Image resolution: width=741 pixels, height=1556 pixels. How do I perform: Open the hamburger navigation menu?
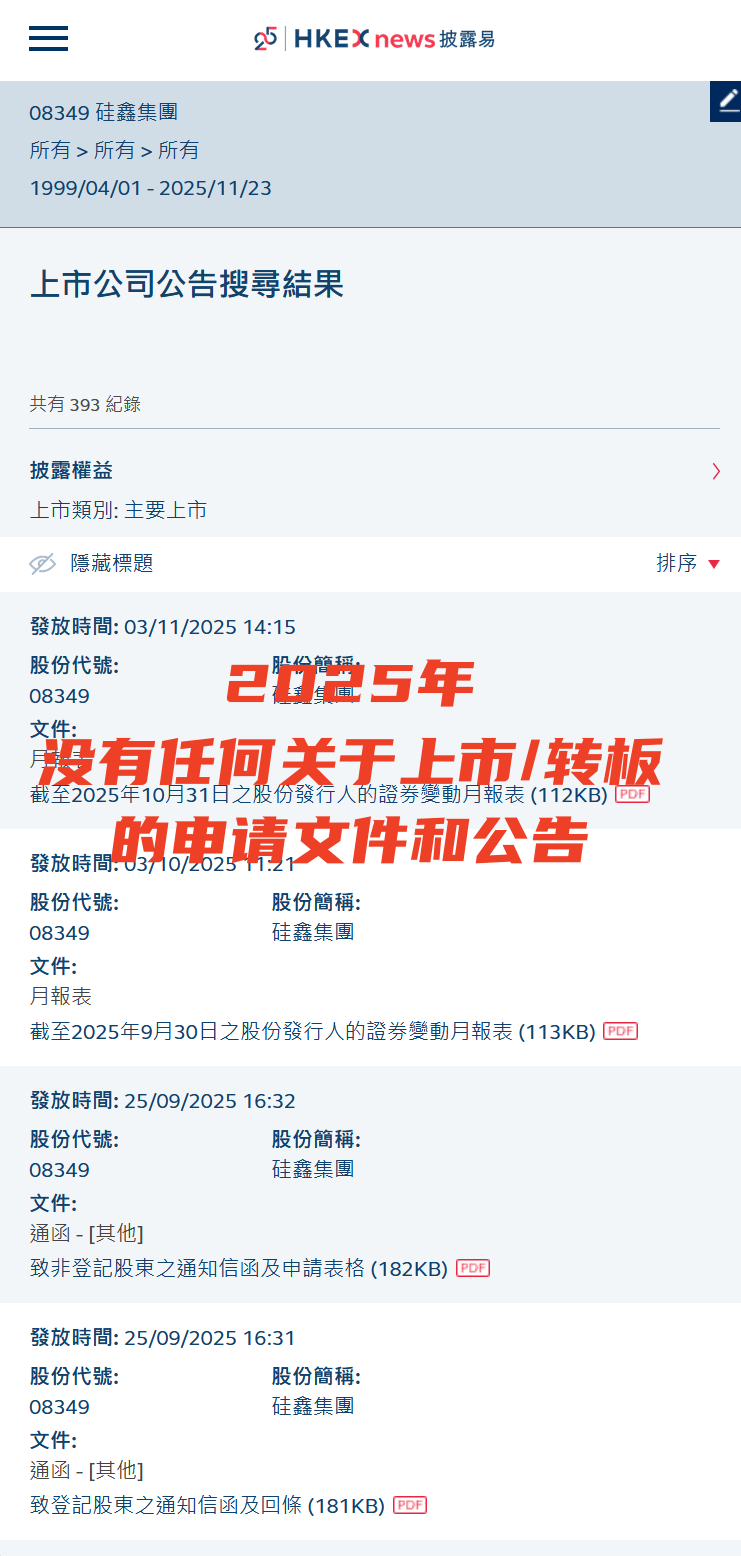[x=48, y=39]
